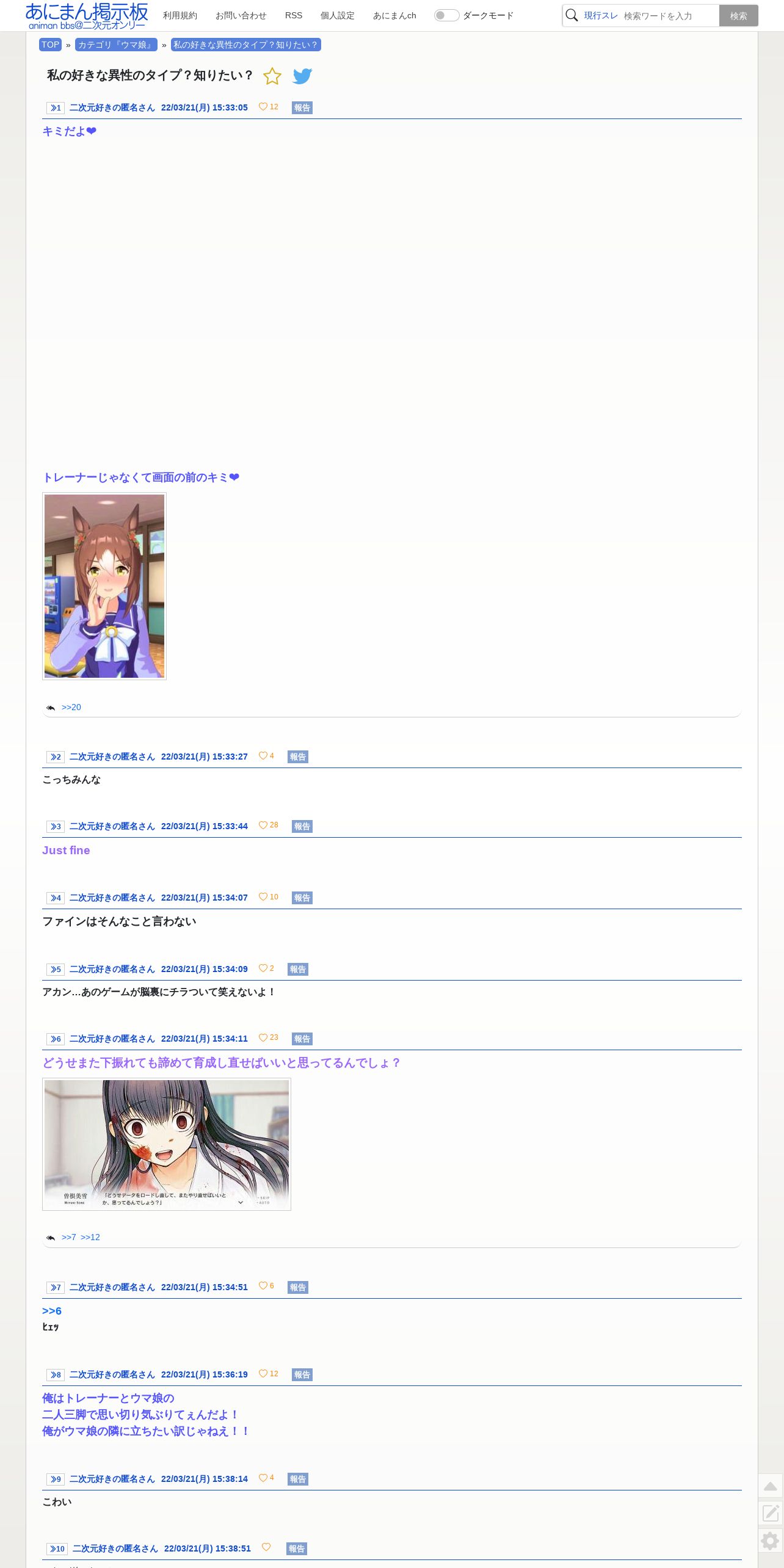Open あにまんch from the header

pyautogui.click(x=394, y=15)
